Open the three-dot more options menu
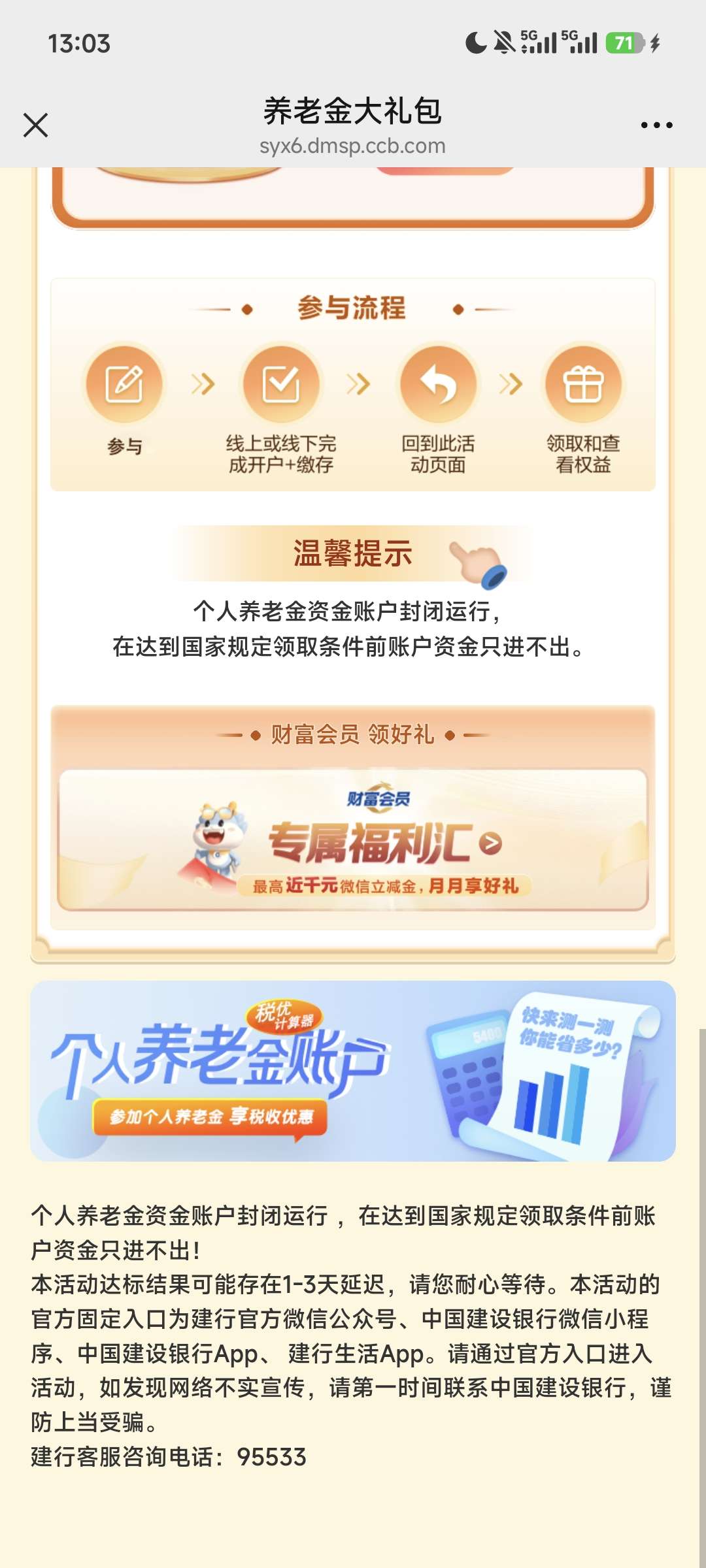Viewport: 706px width, 1568px height. click(656, 125)
